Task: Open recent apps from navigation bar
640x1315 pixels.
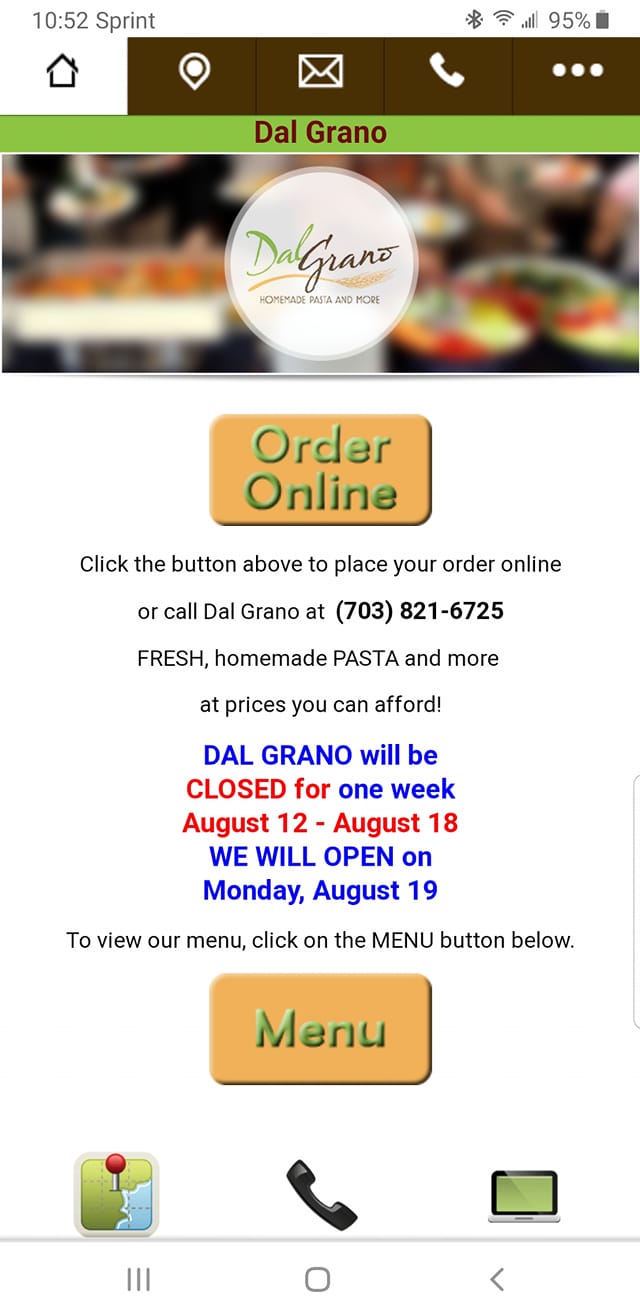Action: click(x=138, y=1279)
